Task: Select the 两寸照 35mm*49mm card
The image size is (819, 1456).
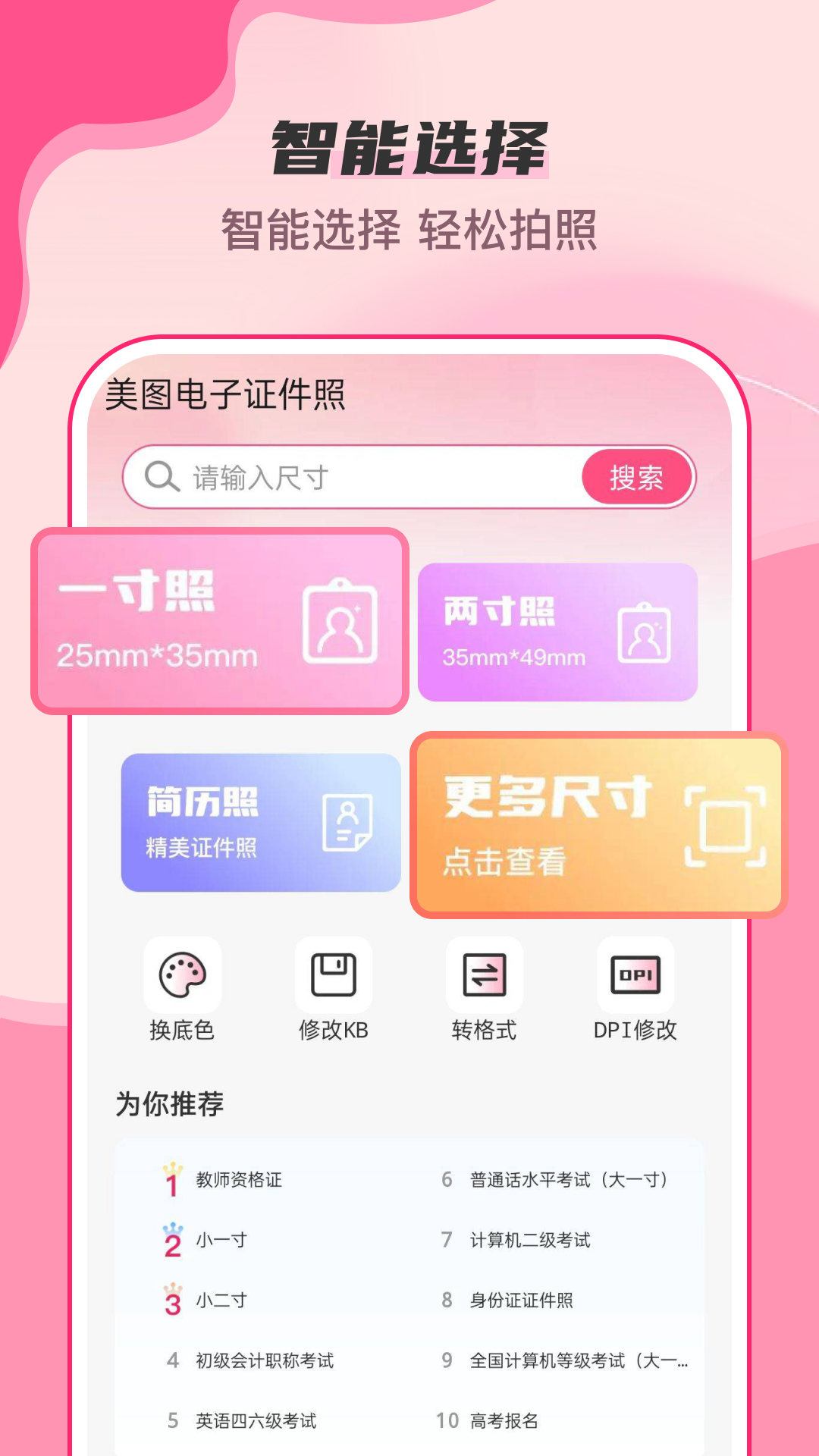Action: [x=557, y=632]
